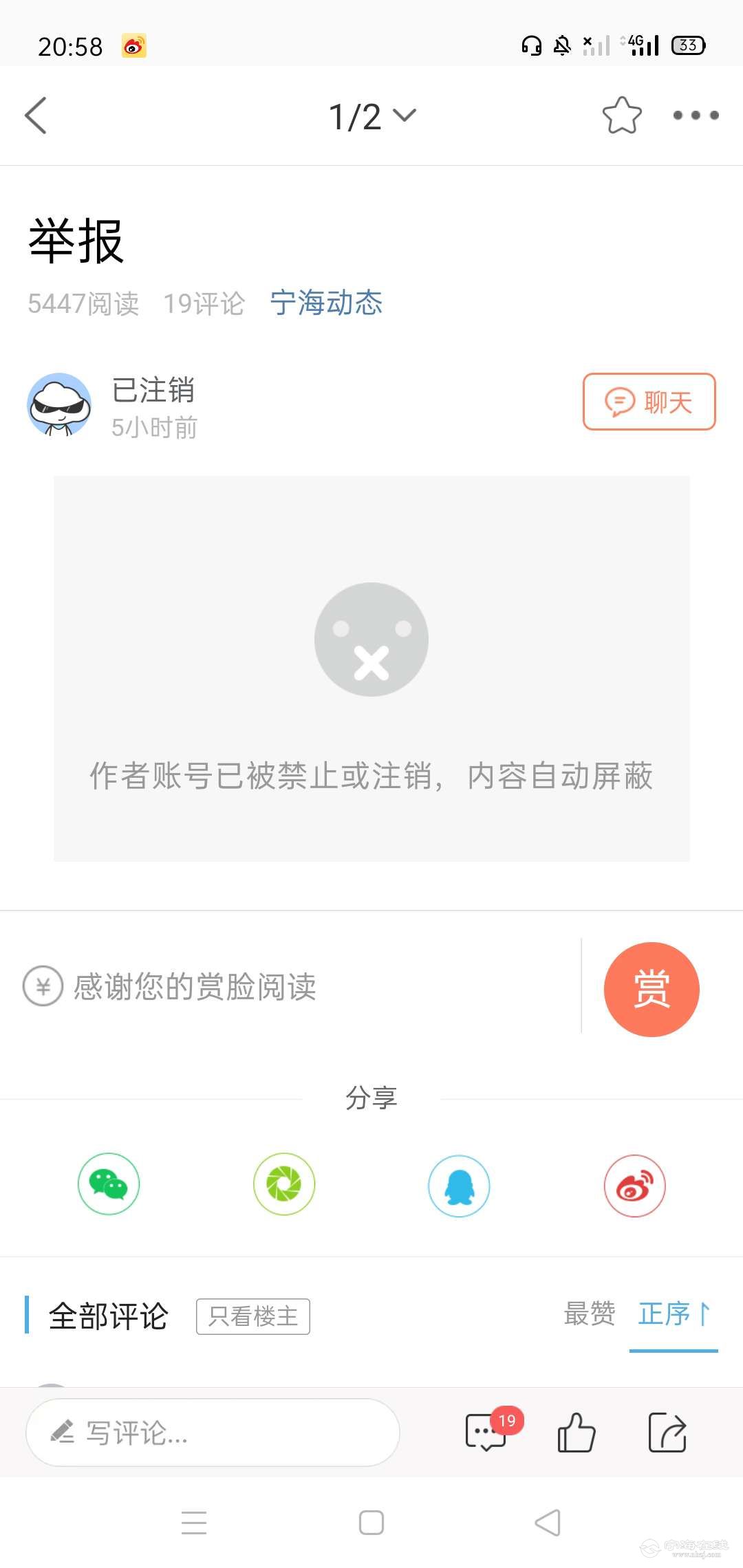Go back using the top-left arrow
Viewport: 743px width, 1568px height.
point(36,116)
